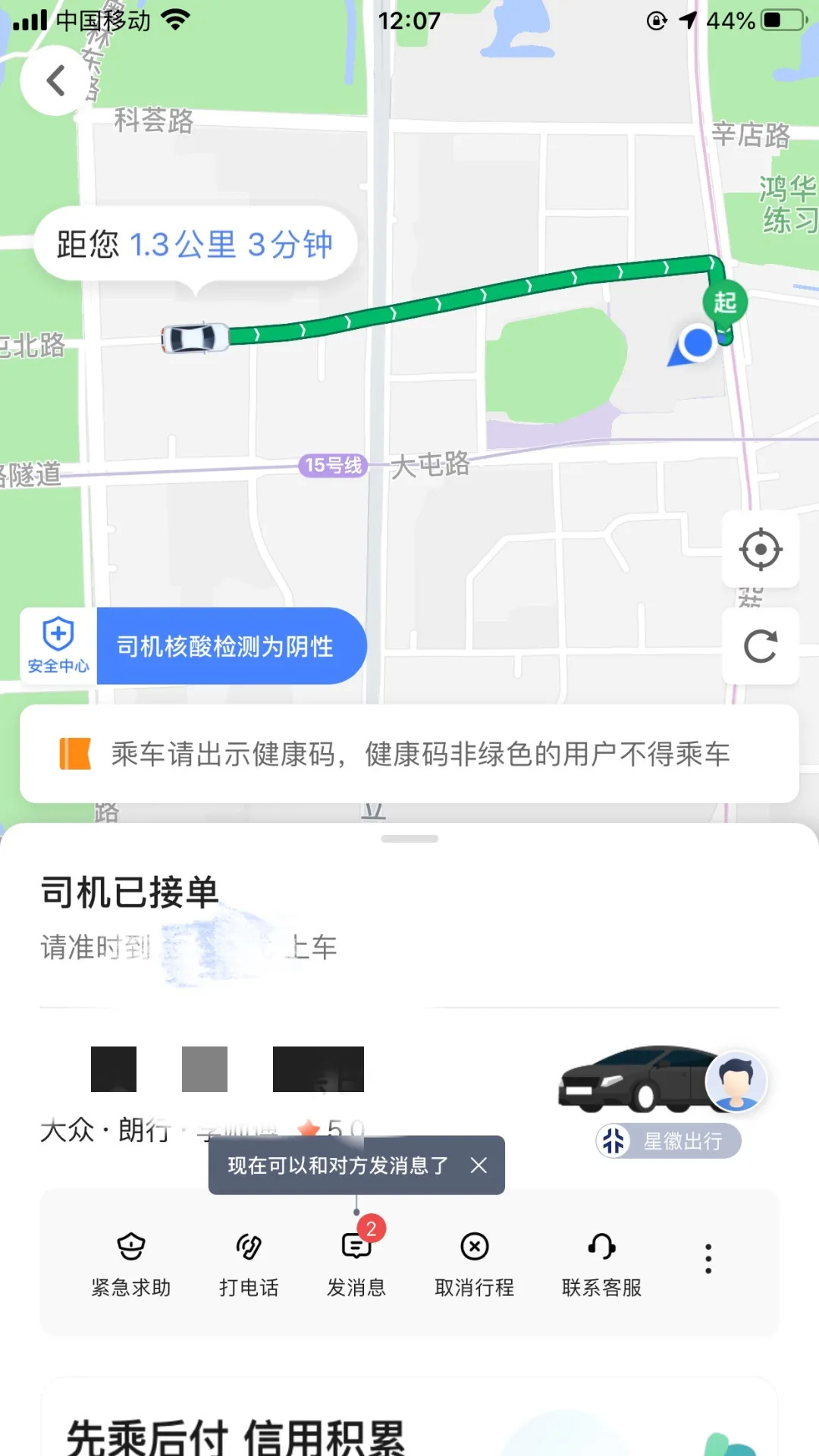The height and width of the screenshot is (1456, 819).
Task: Tap the 星徽出行 provider badge
Action: point(669,1141)
